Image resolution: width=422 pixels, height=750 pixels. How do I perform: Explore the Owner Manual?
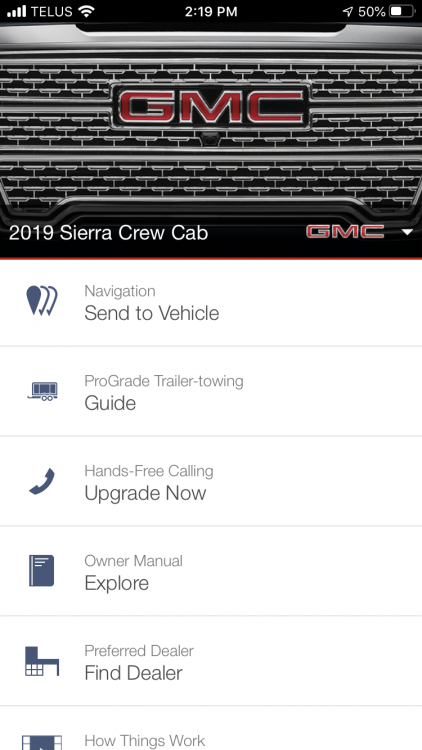211,571
